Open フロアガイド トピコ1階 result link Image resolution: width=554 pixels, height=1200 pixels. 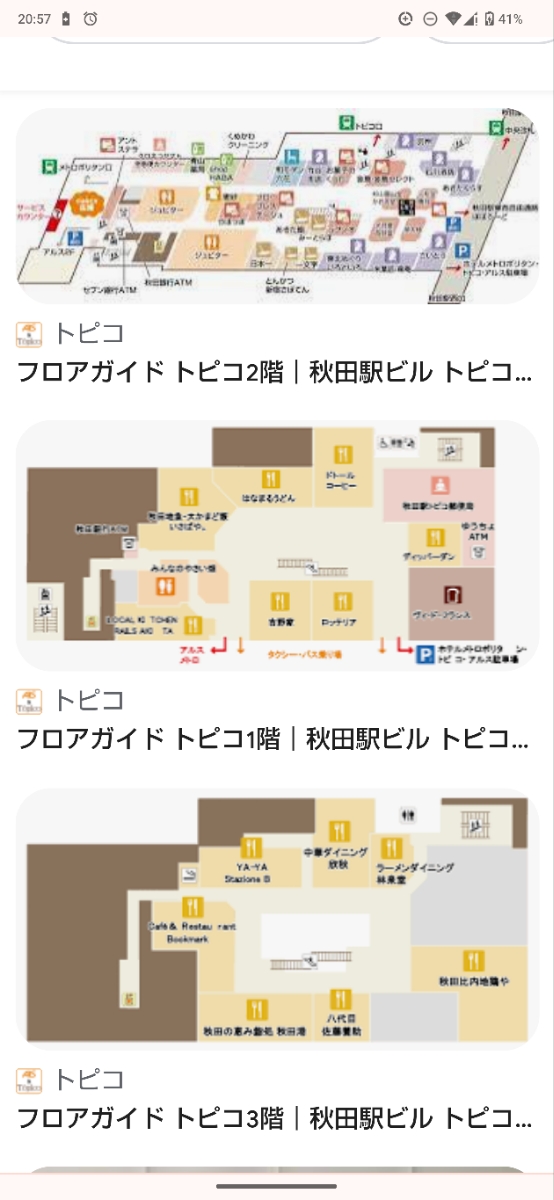click(x=275, y=740)
